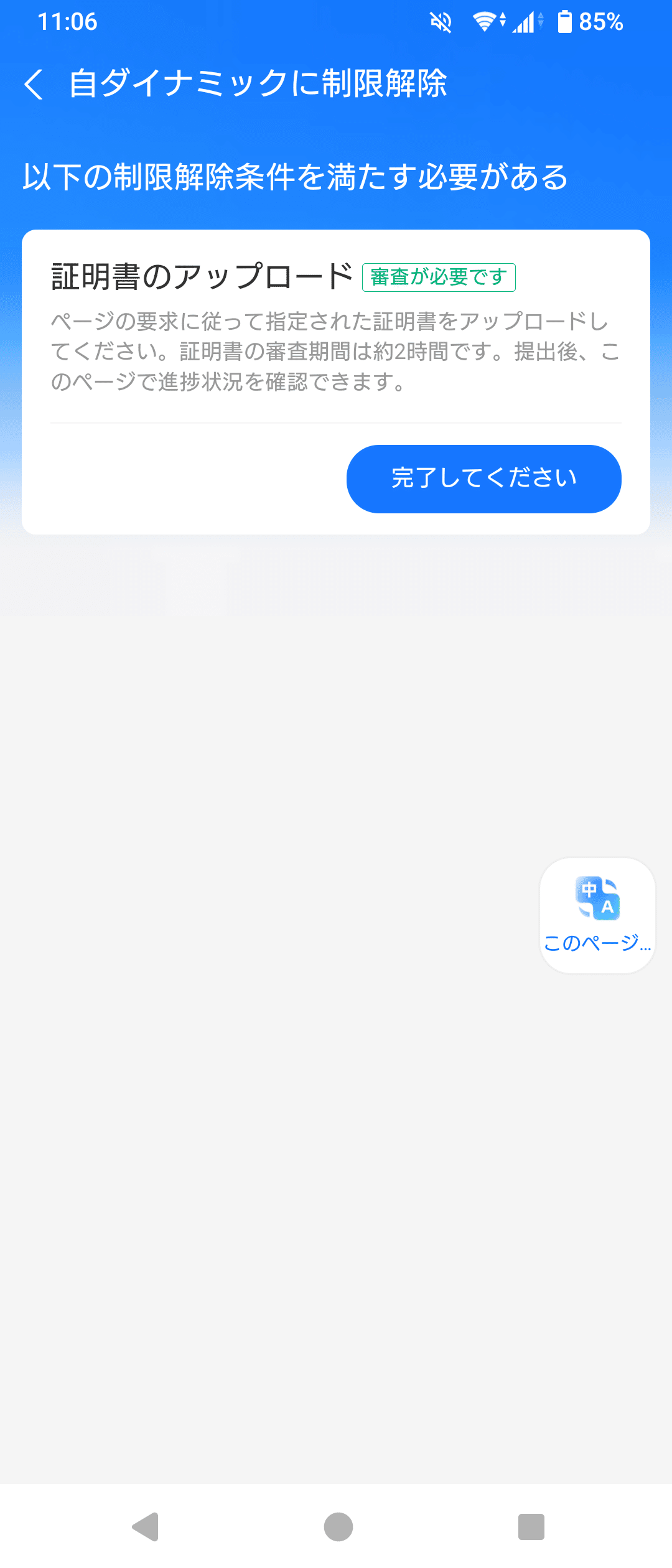Screen dimensions: 672x1568
Task: Open the このページ translation shortcut label
Action: coord(596,945)
